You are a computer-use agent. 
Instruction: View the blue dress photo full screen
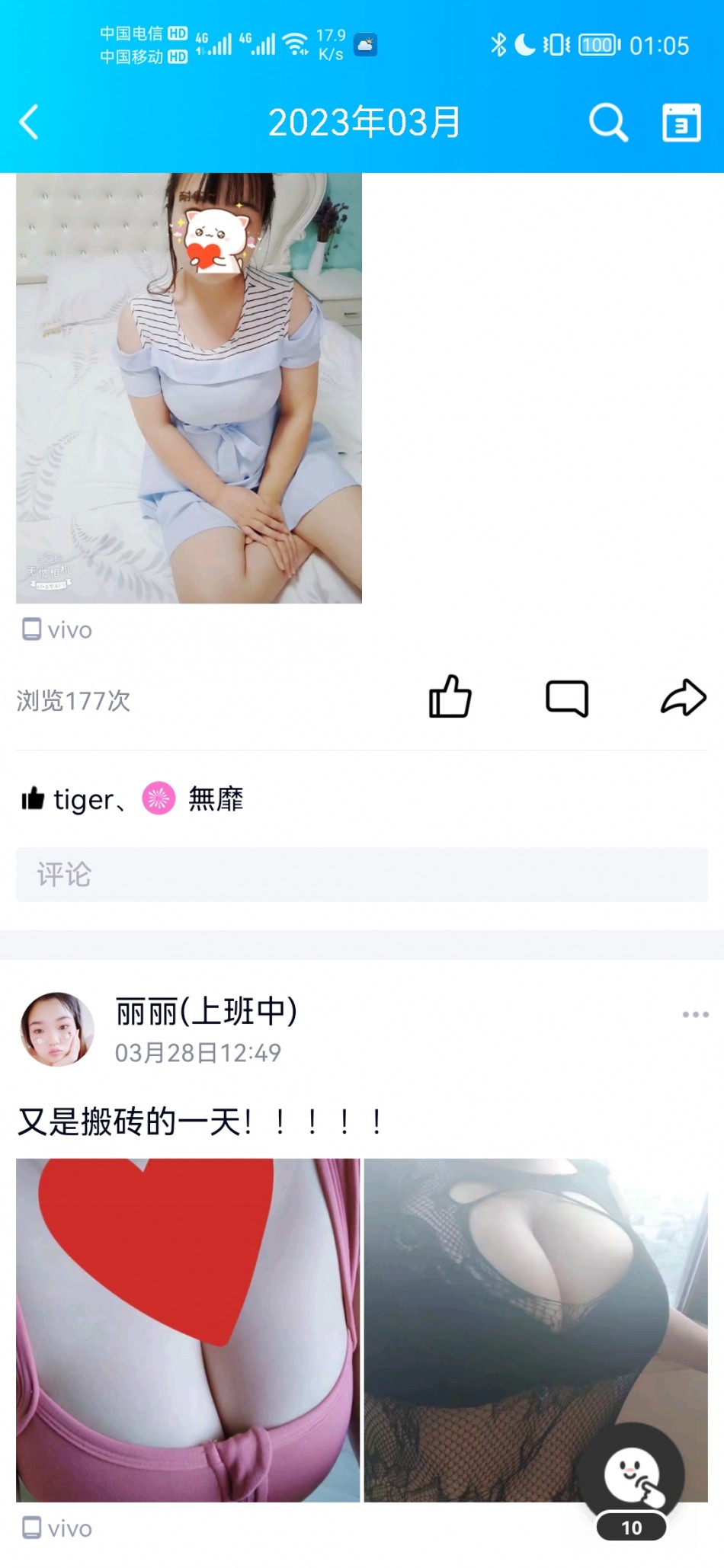click(189, 389)
